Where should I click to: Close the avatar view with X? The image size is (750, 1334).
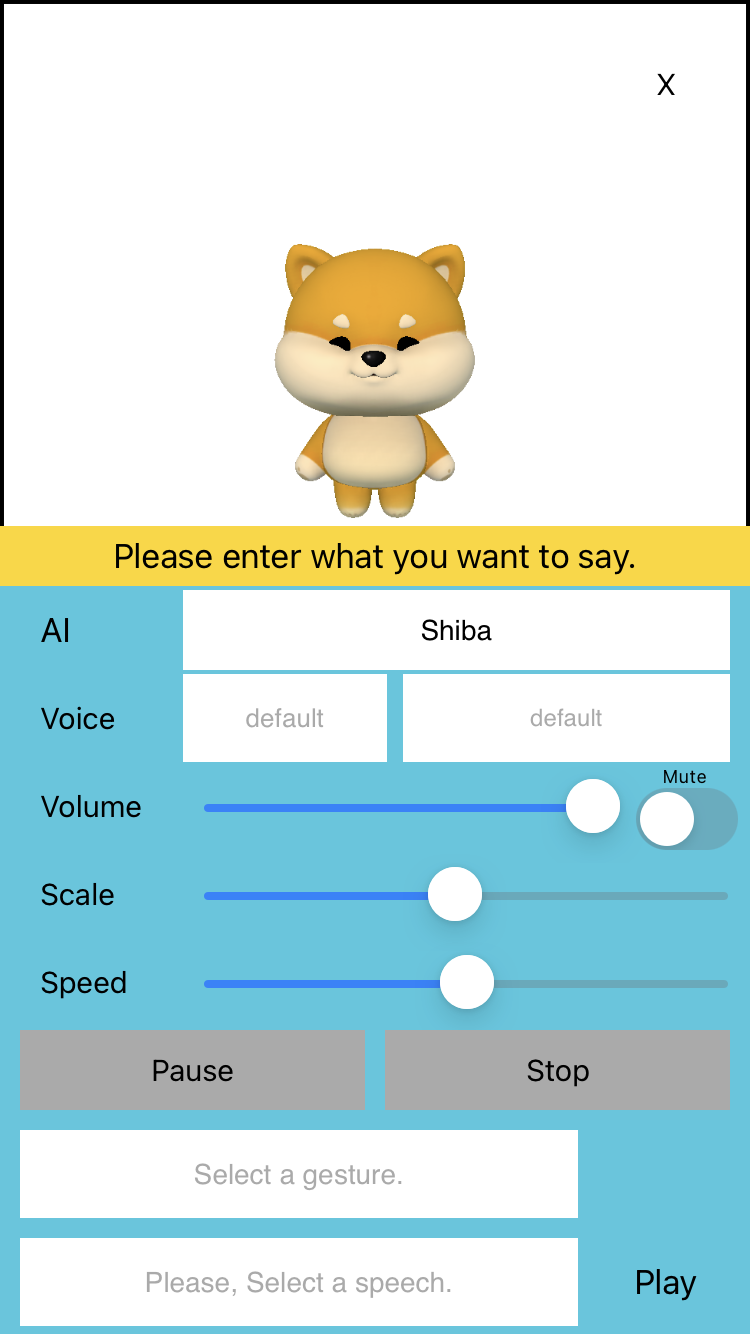click(666, 85)
